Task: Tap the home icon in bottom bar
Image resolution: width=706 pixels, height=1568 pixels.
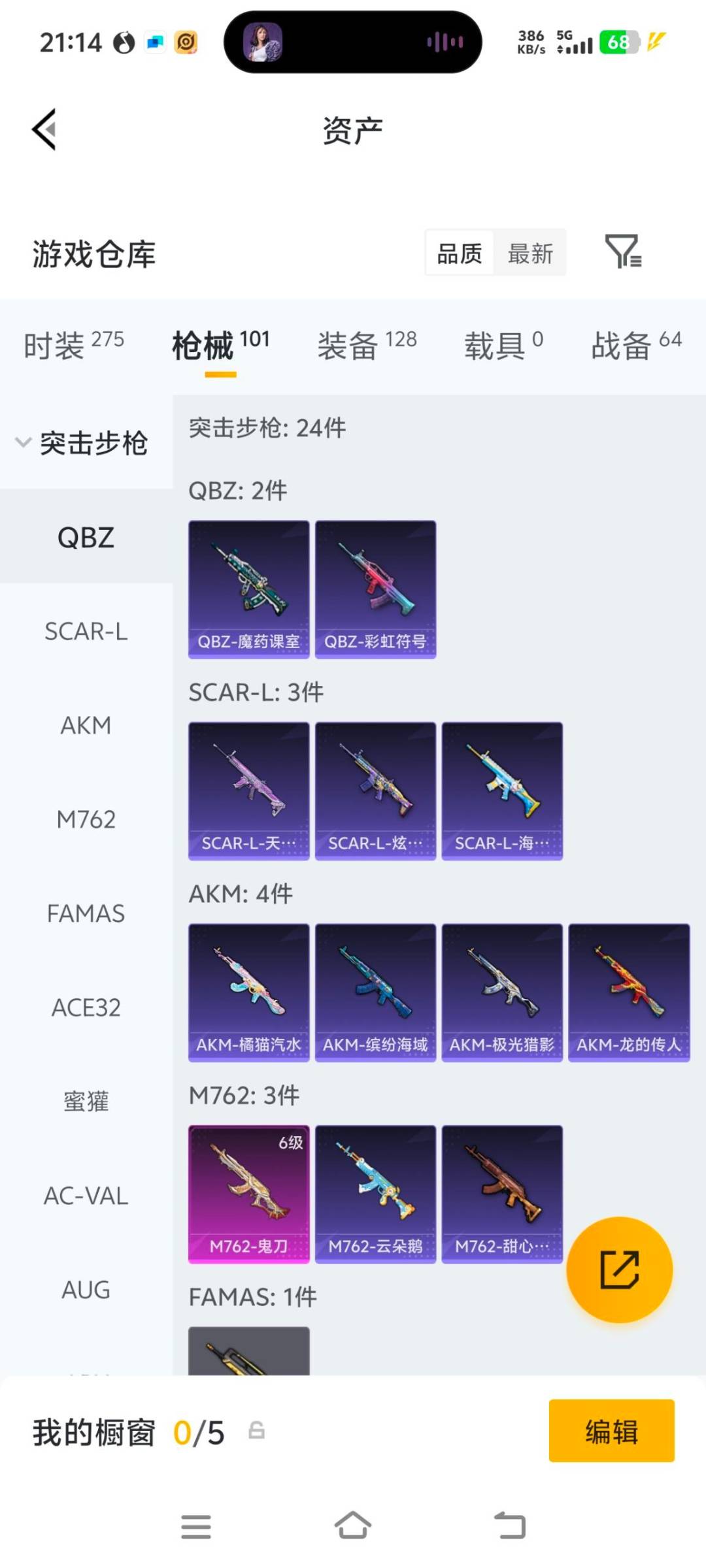Action: (x=353, y=1524)
